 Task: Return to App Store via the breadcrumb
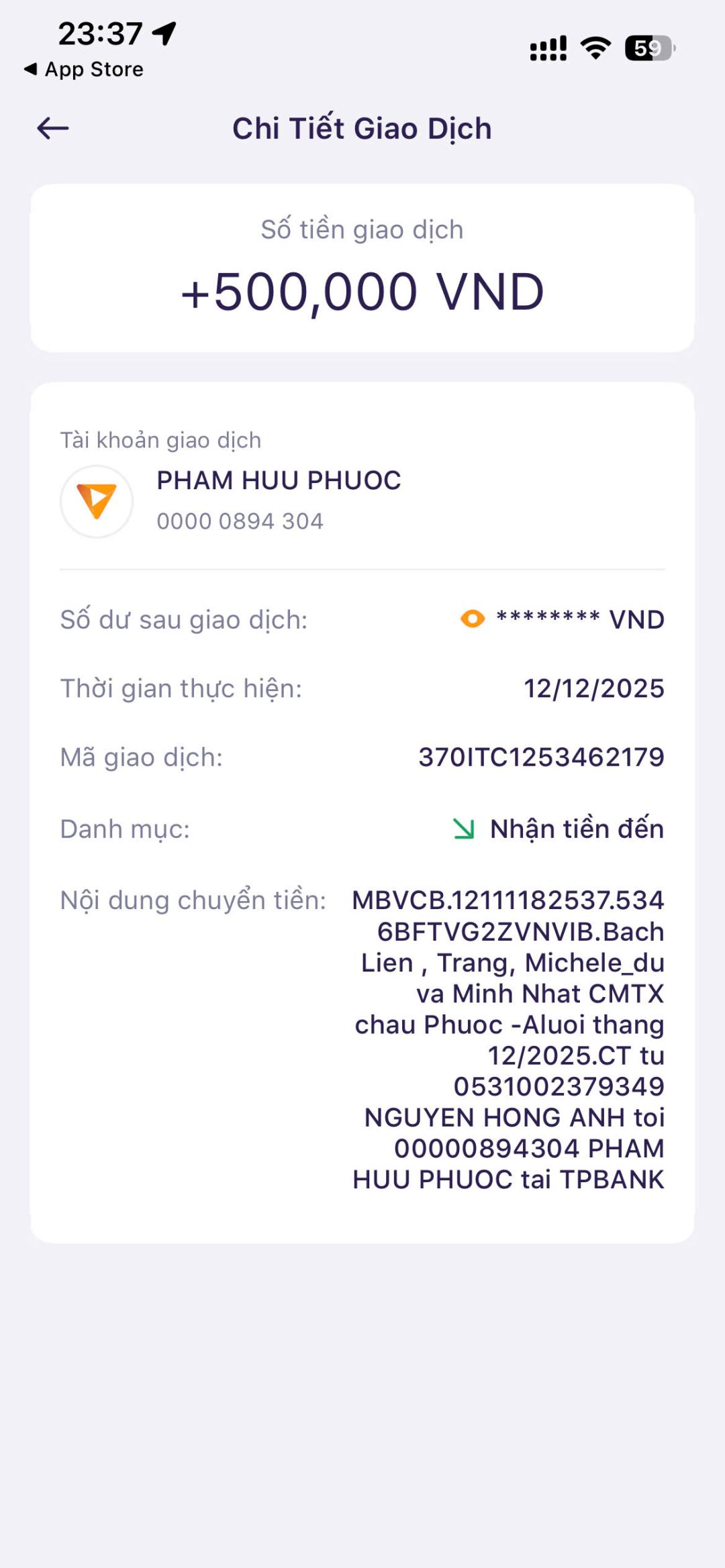(84, 69)
